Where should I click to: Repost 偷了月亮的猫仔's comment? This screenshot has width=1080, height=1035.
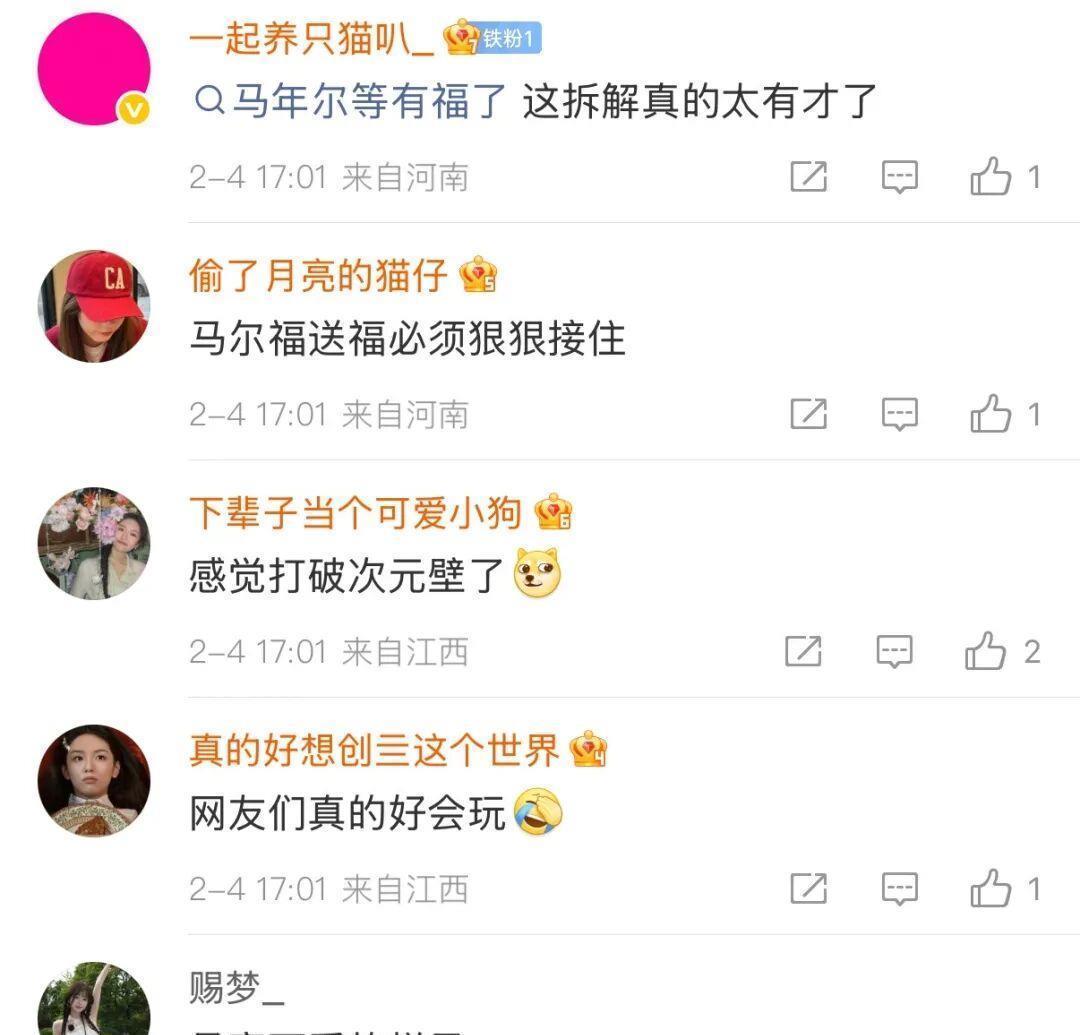point(808,414)
